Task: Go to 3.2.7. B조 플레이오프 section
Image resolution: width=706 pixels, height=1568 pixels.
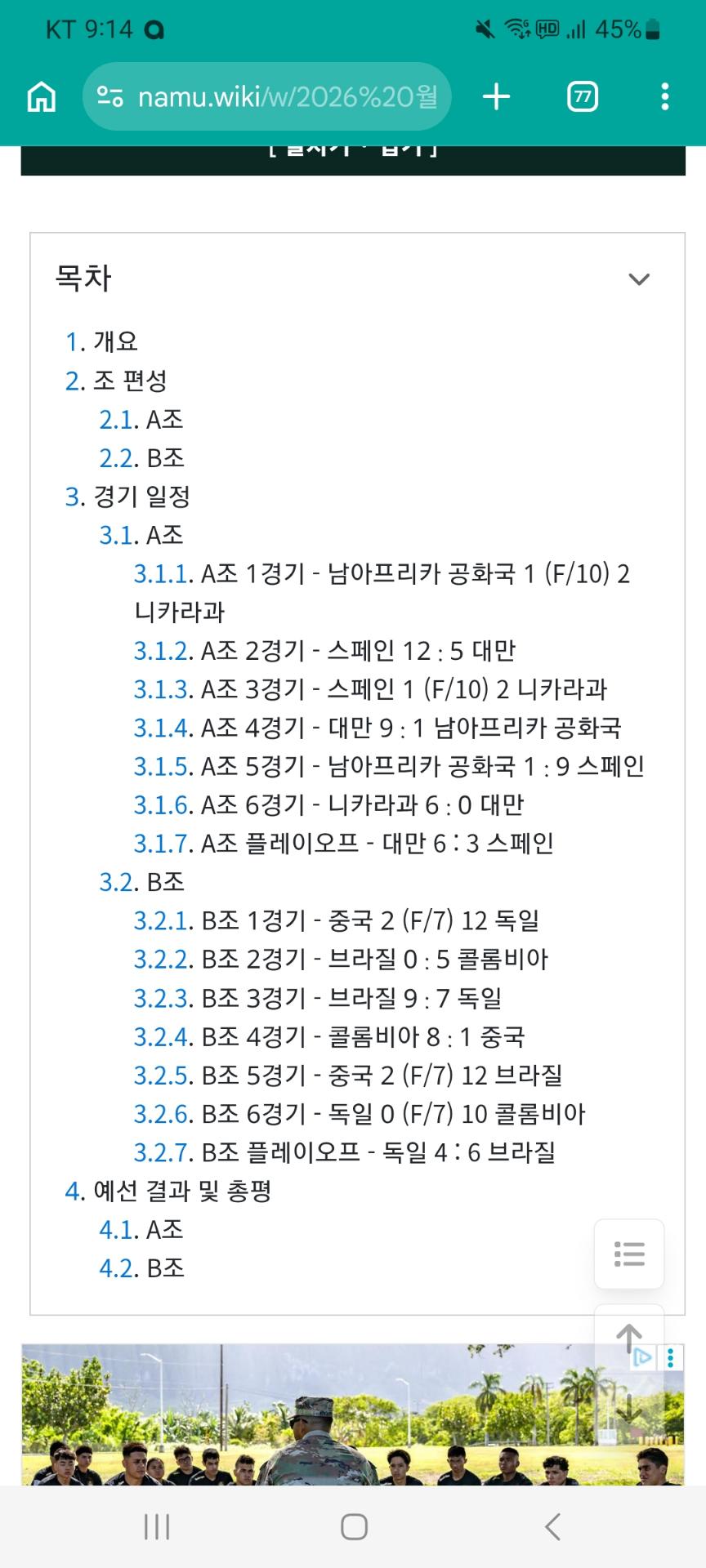Action: tap(162, 1152)
